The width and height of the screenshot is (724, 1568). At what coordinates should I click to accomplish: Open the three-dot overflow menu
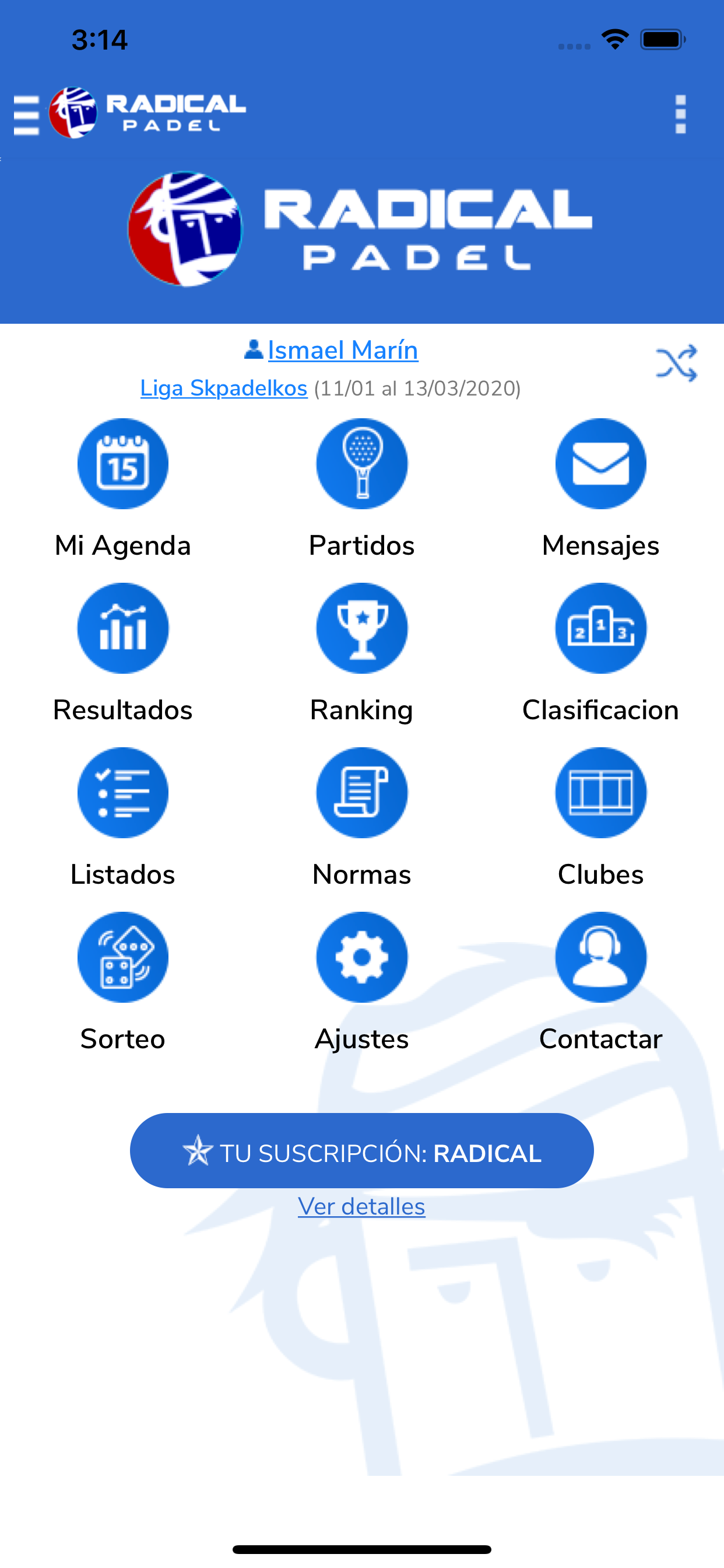pos(680,114)
